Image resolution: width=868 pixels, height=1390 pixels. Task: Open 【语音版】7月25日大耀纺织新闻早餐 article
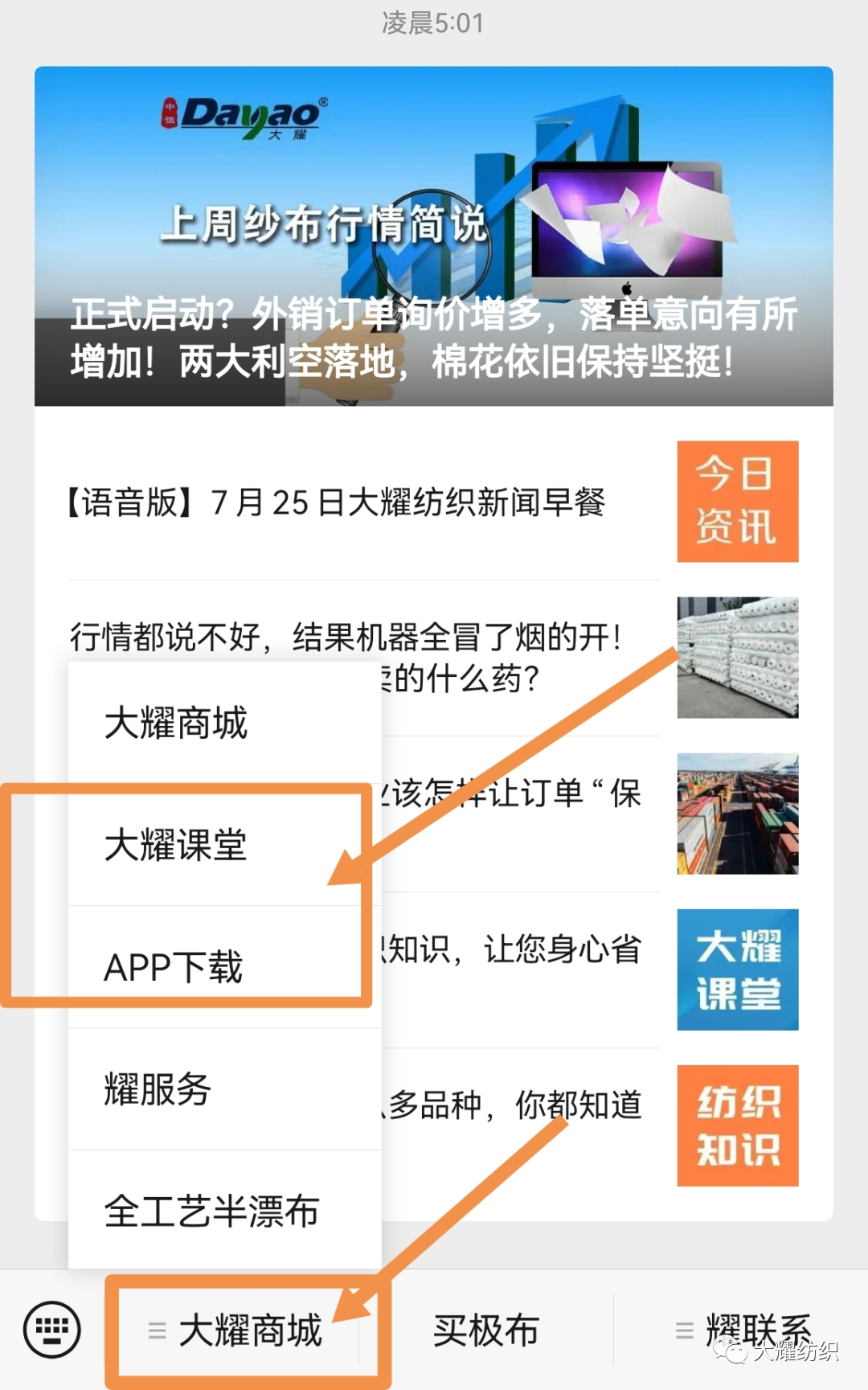[434, 502]
